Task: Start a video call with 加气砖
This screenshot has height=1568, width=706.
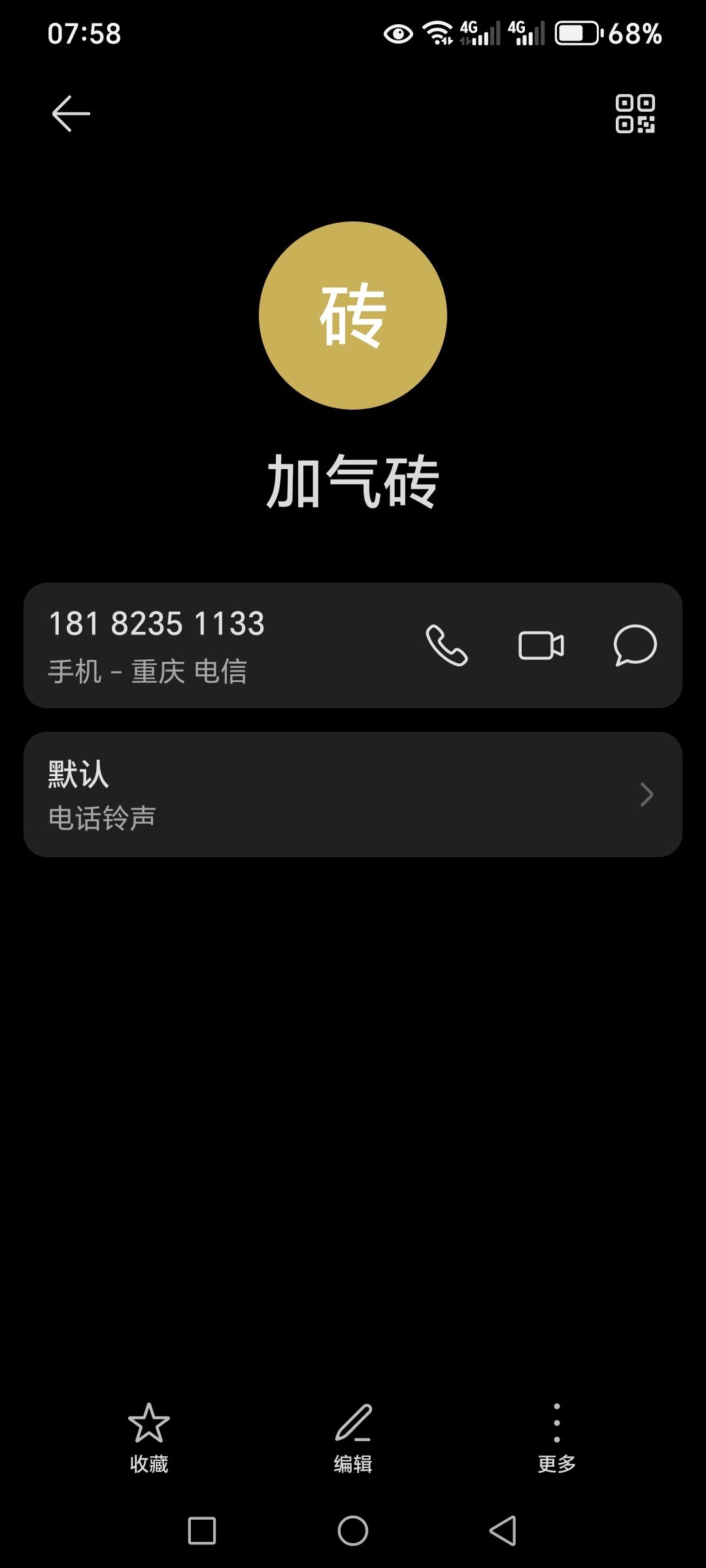Action: tap(541, 645)
